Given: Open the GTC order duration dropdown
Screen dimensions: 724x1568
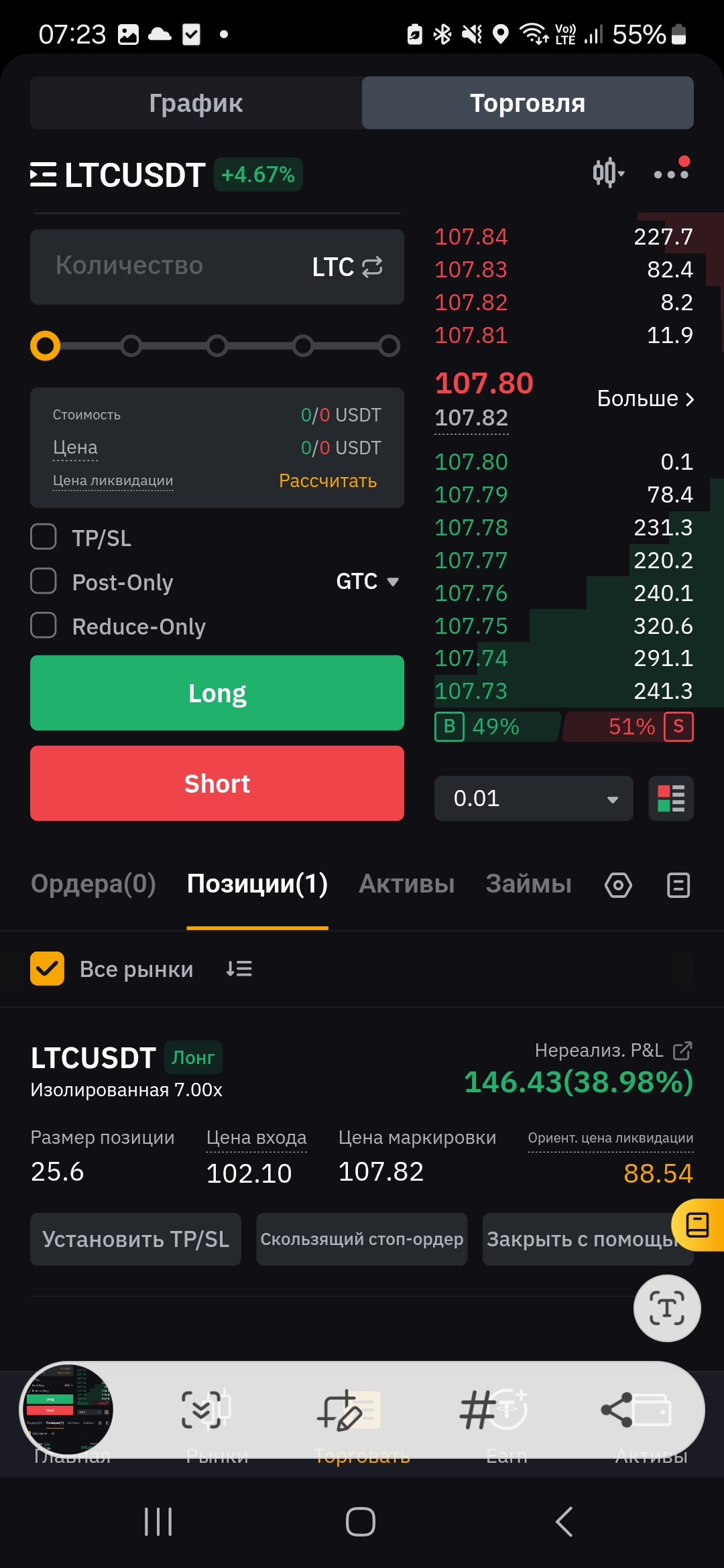Looking at the screenshot, I should (x=367, y=581).
